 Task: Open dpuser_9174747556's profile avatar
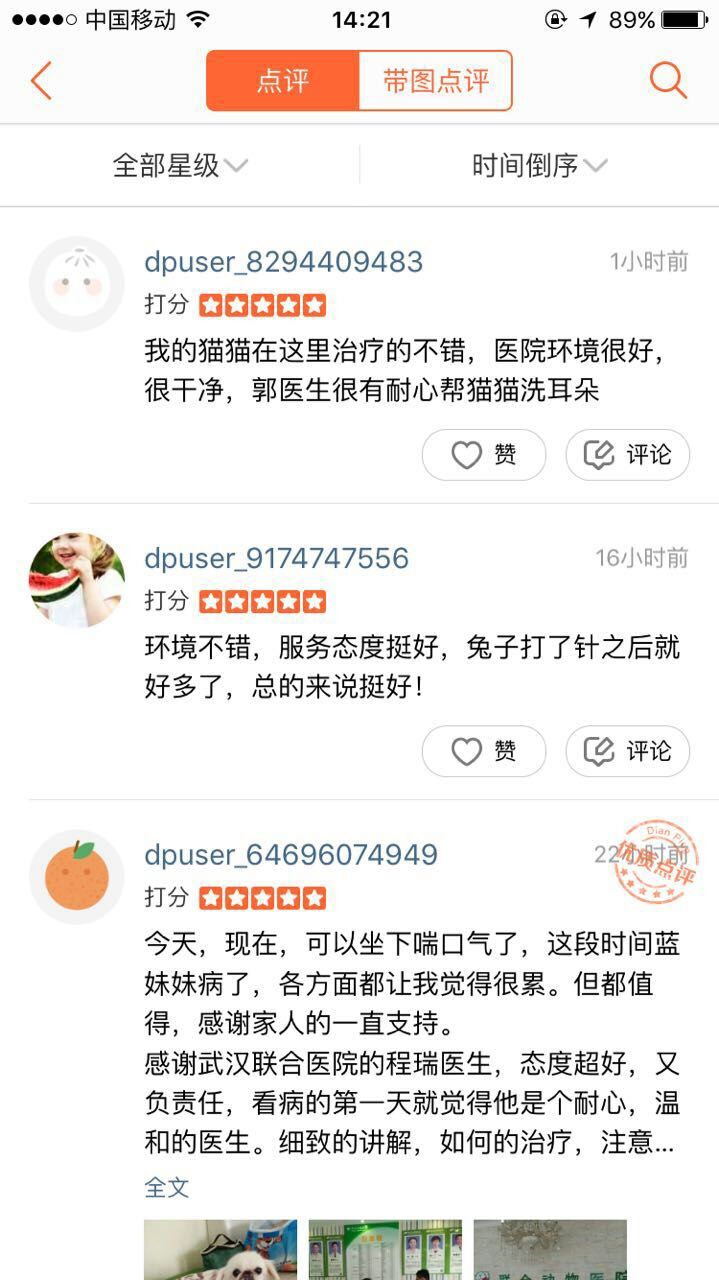pos(77,580)
